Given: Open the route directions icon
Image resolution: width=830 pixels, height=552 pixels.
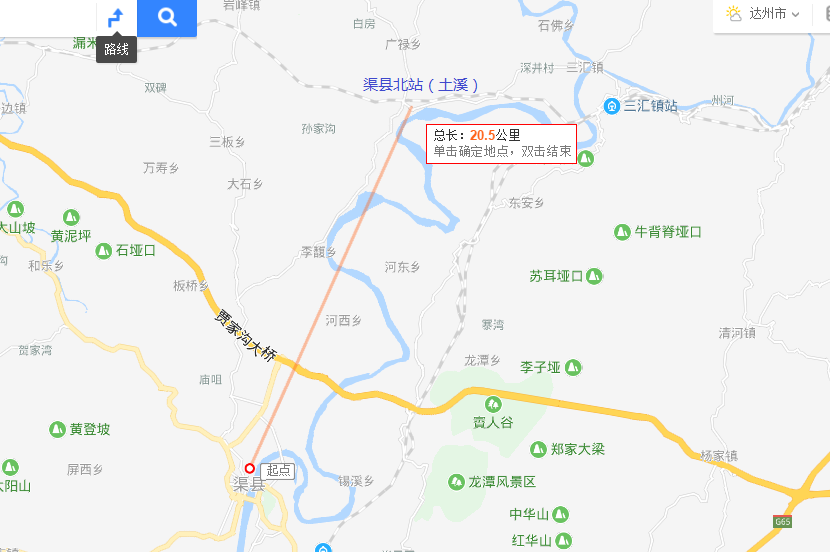Looking at the screenshot, I should point(116,17).
